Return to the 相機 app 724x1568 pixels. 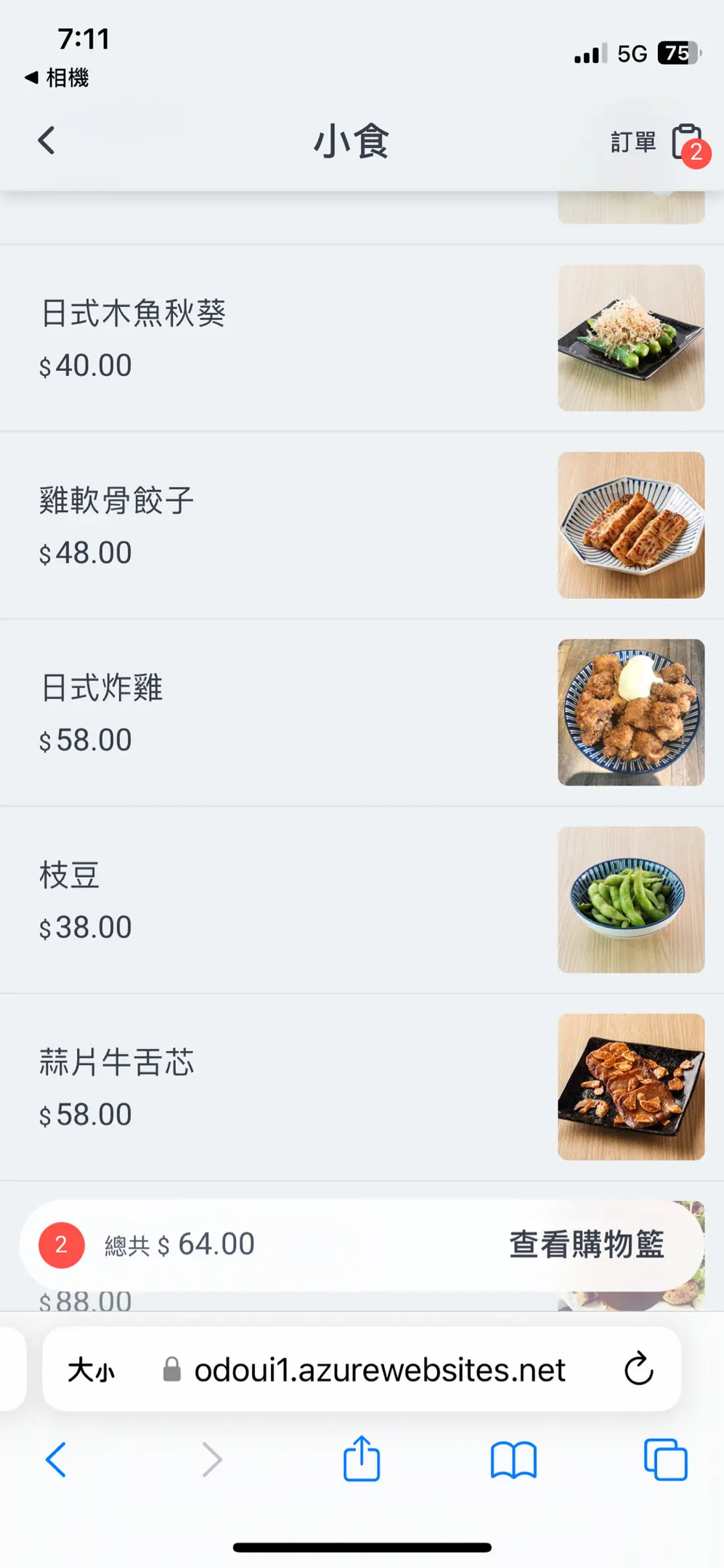[x=57, y=77]
